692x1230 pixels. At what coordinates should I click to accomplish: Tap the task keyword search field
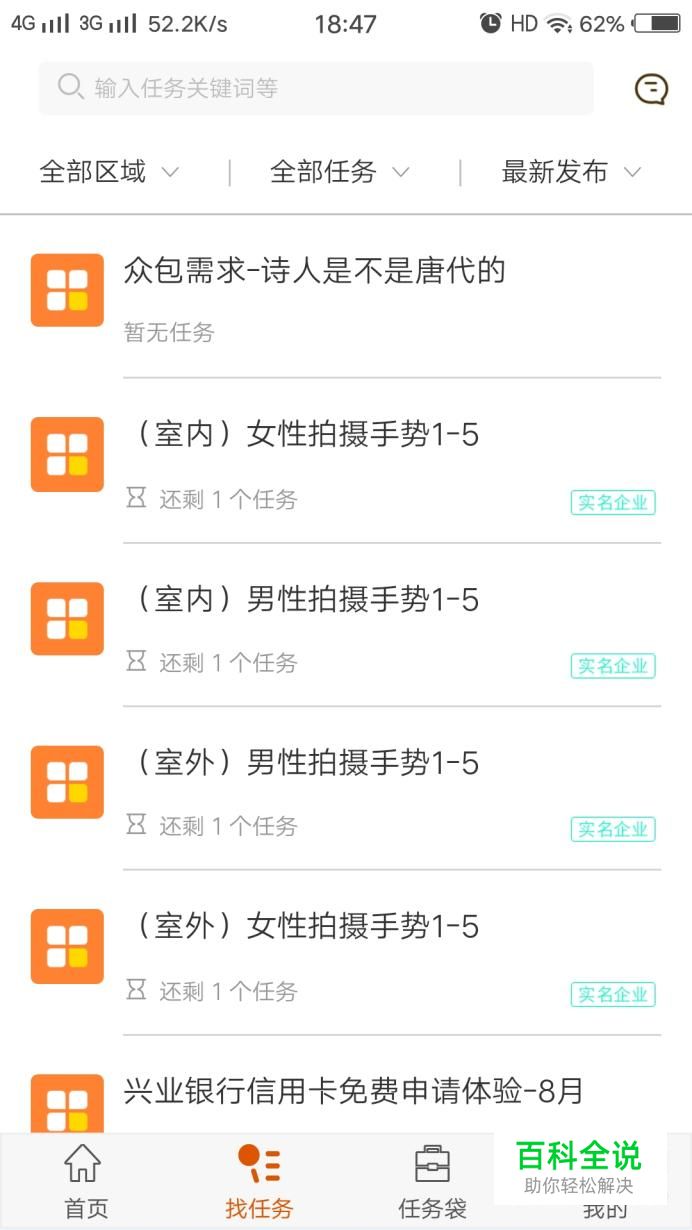tap(315, 88)
